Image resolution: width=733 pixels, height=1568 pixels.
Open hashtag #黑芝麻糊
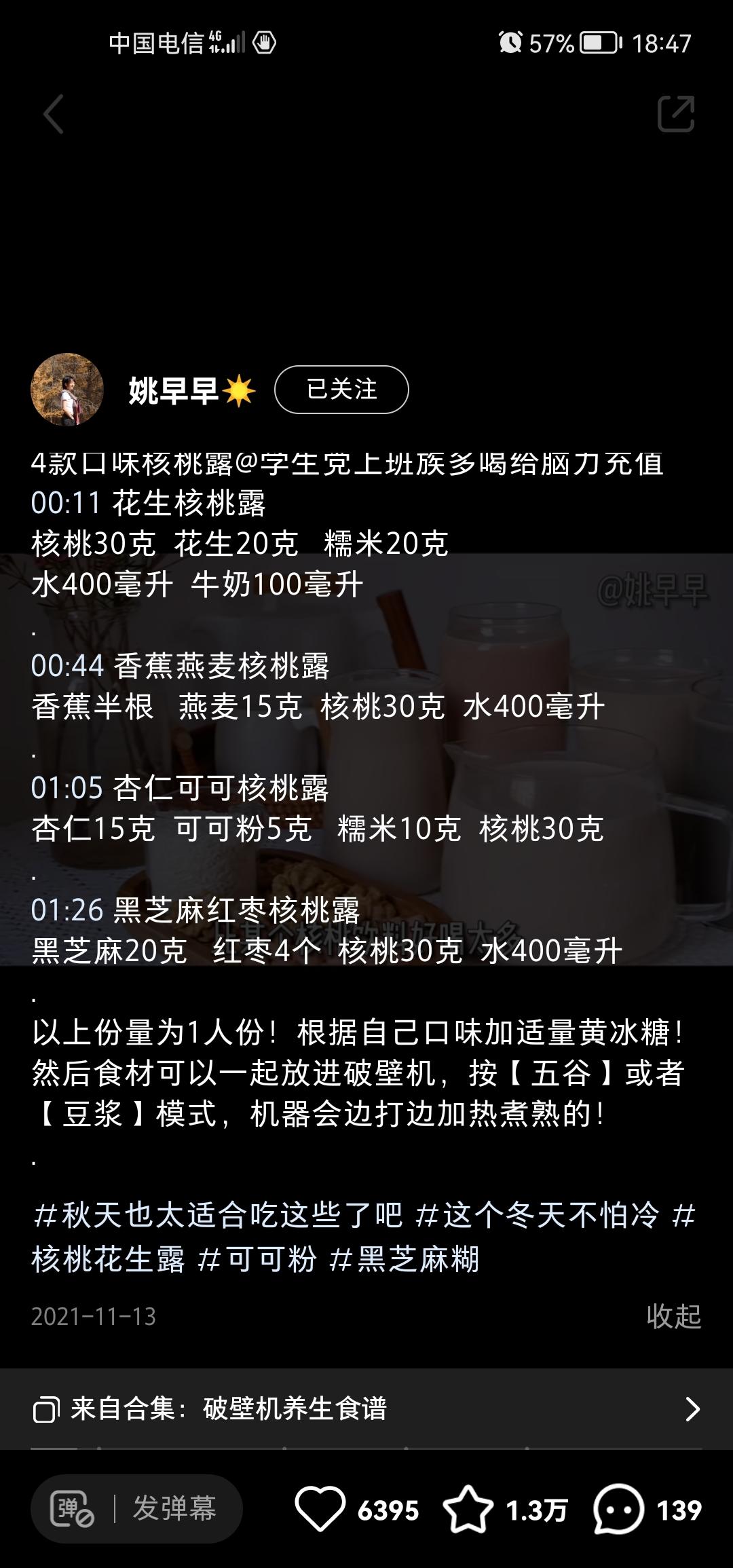[x=405, y=1259]
